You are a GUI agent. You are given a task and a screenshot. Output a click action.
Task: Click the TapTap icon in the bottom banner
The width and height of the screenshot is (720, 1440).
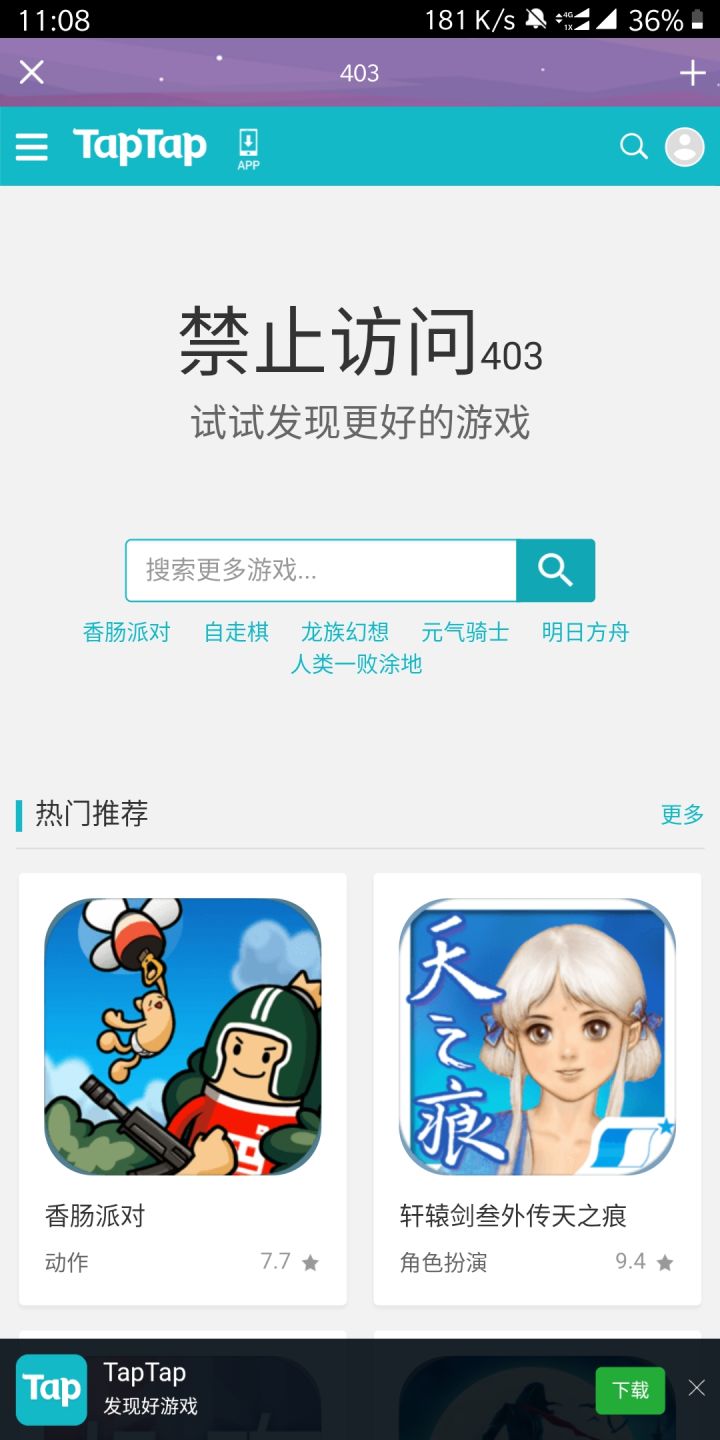(51, 1389)
